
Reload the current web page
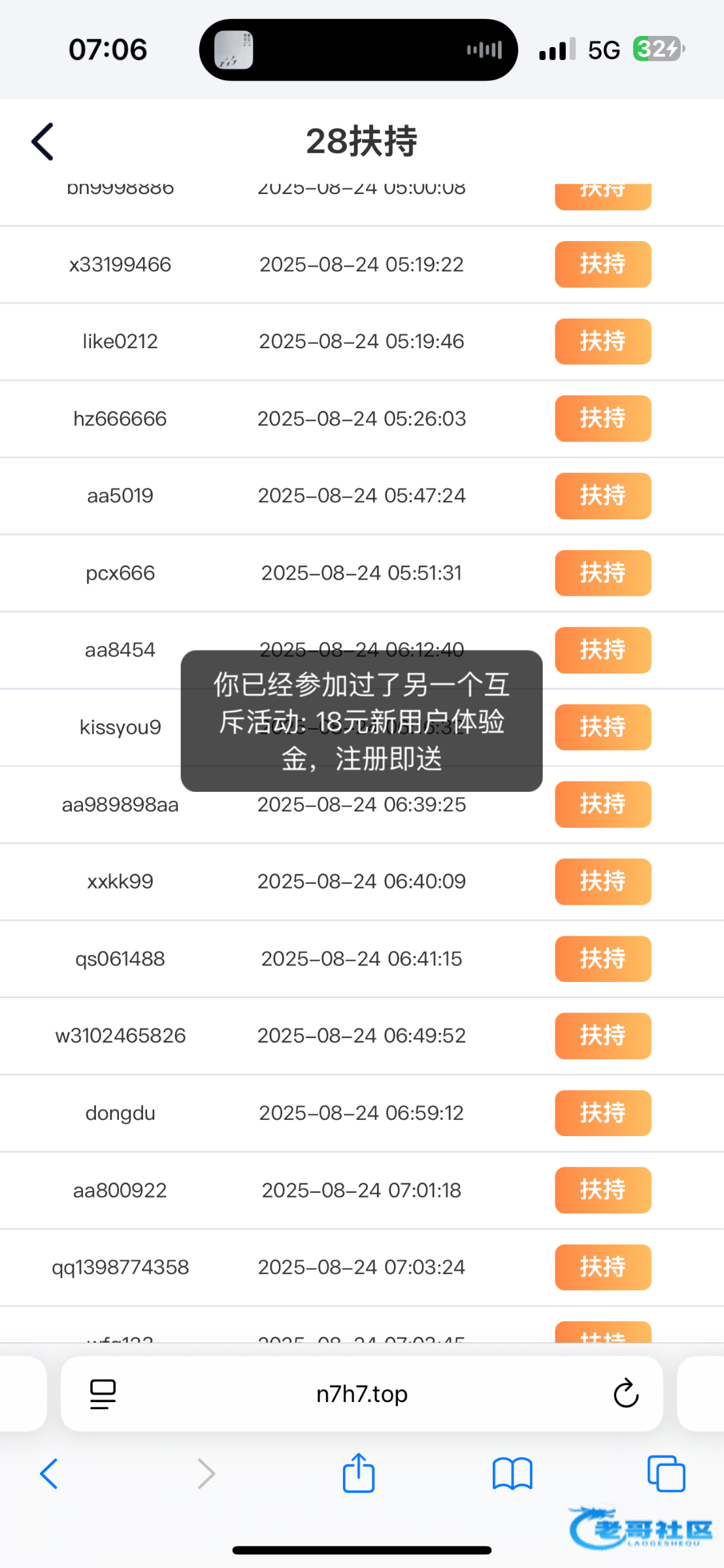625,1394
